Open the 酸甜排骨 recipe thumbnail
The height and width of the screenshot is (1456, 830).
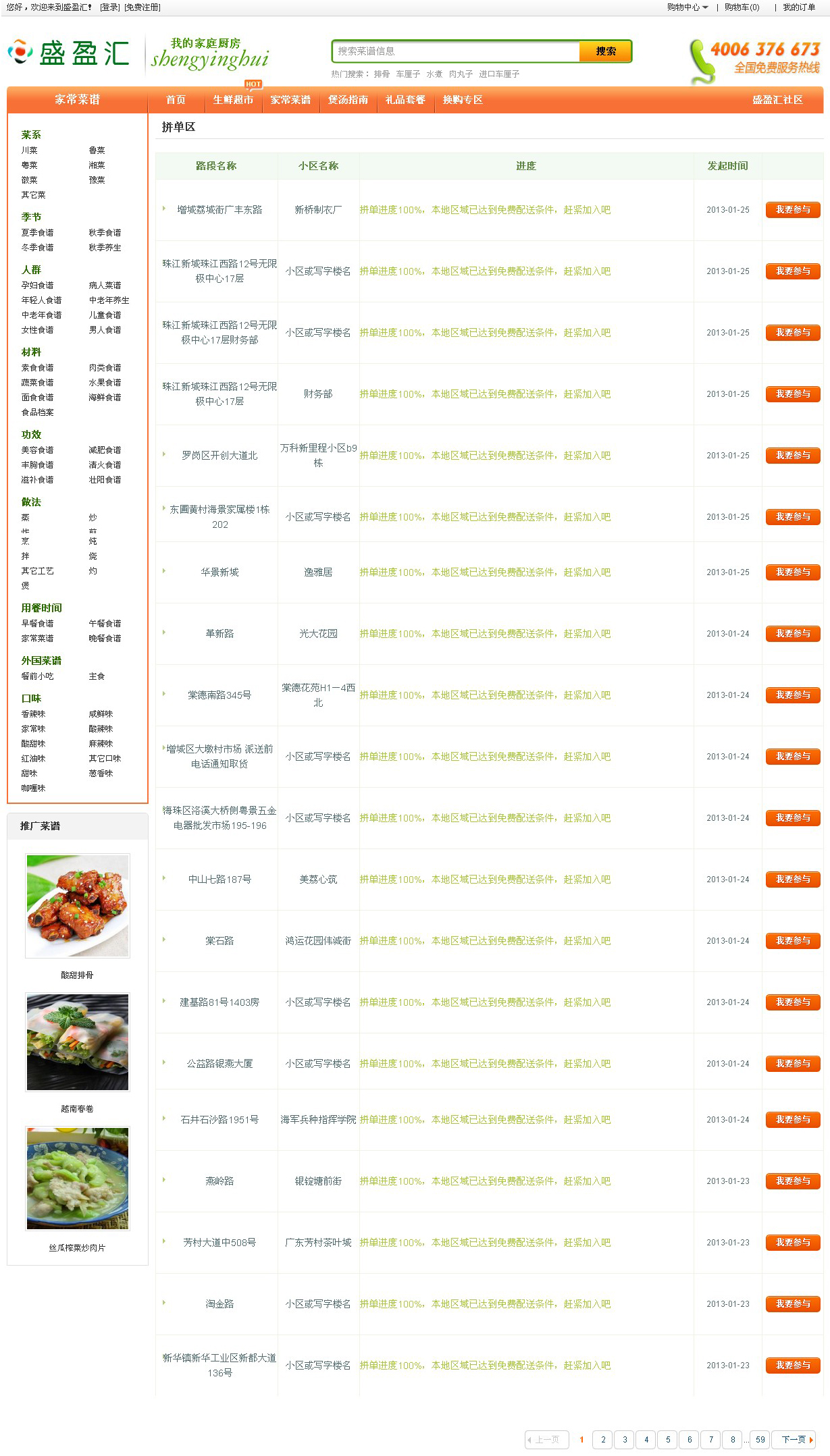click(x=78, y=905)
